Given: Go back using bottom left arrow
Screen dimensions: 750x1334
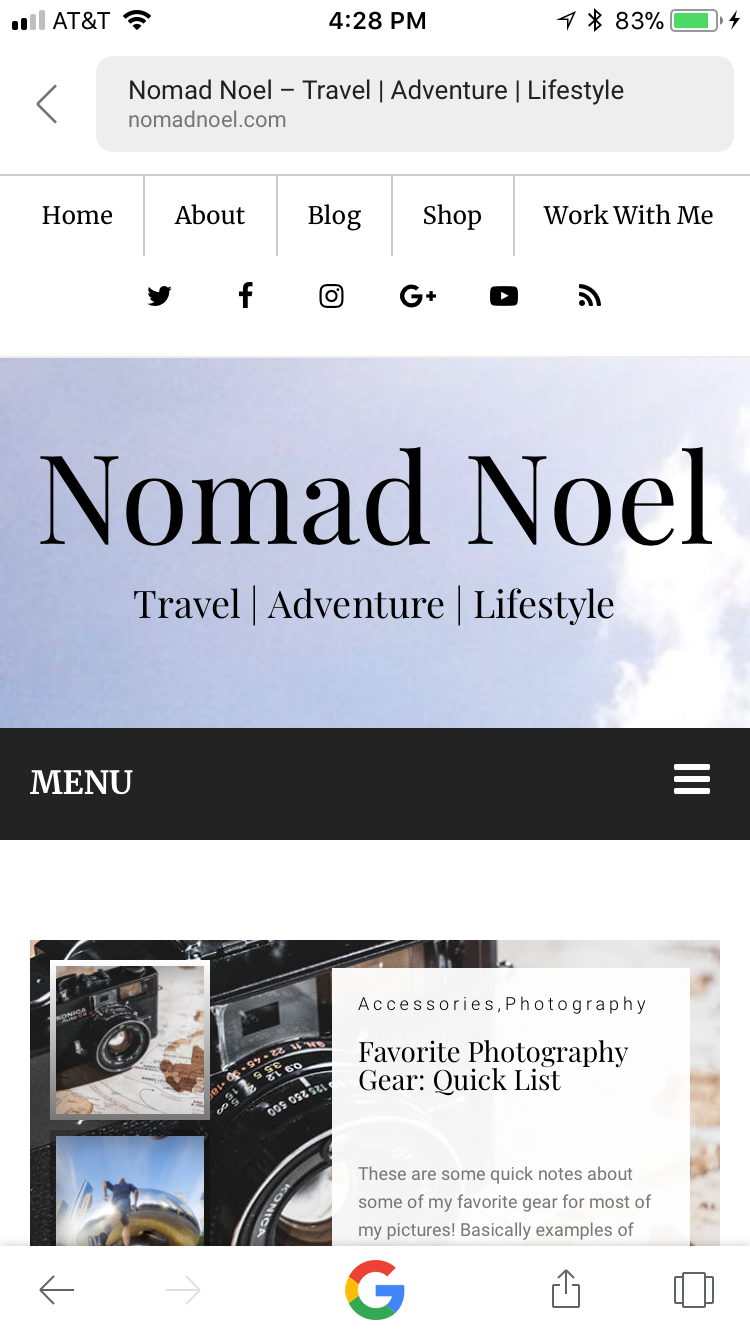Looking at the screenshot, I should tap(57, 1290).
